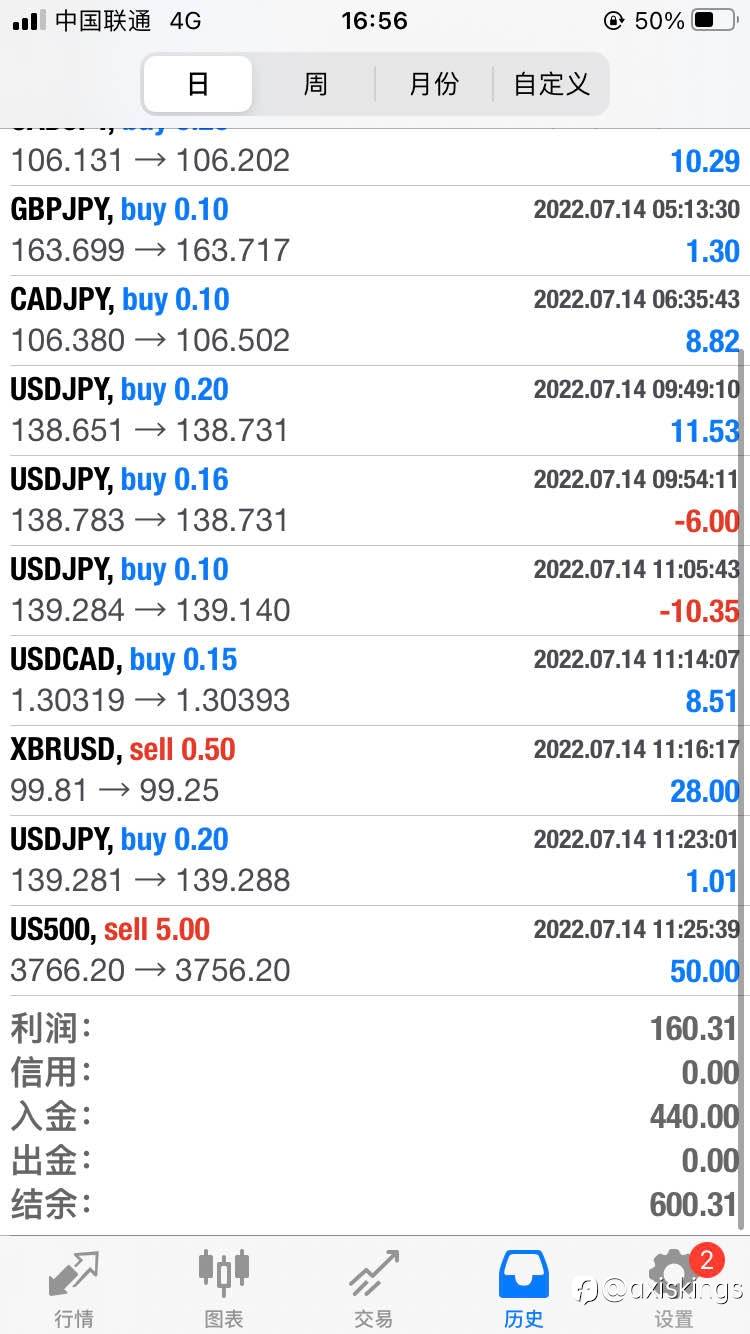Open the USDJPY trade closed at 11:05:43
This screenshot has width=750, height=1334.
coord(375,591)
